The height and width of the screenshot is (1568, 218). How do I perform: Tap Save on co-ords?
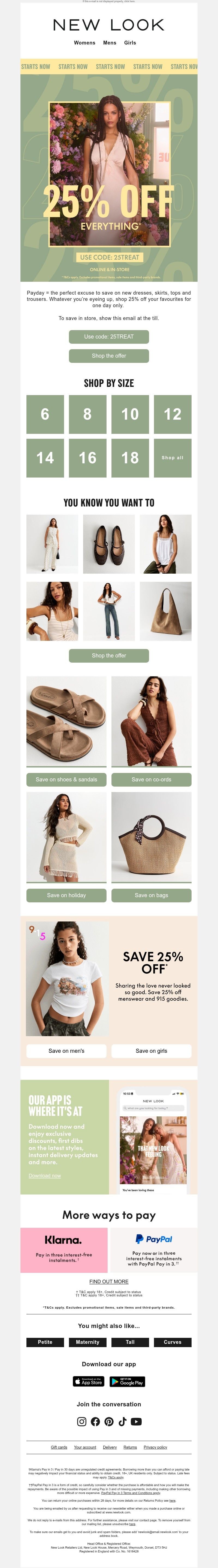pyautogui.click(x=151, y=779)
